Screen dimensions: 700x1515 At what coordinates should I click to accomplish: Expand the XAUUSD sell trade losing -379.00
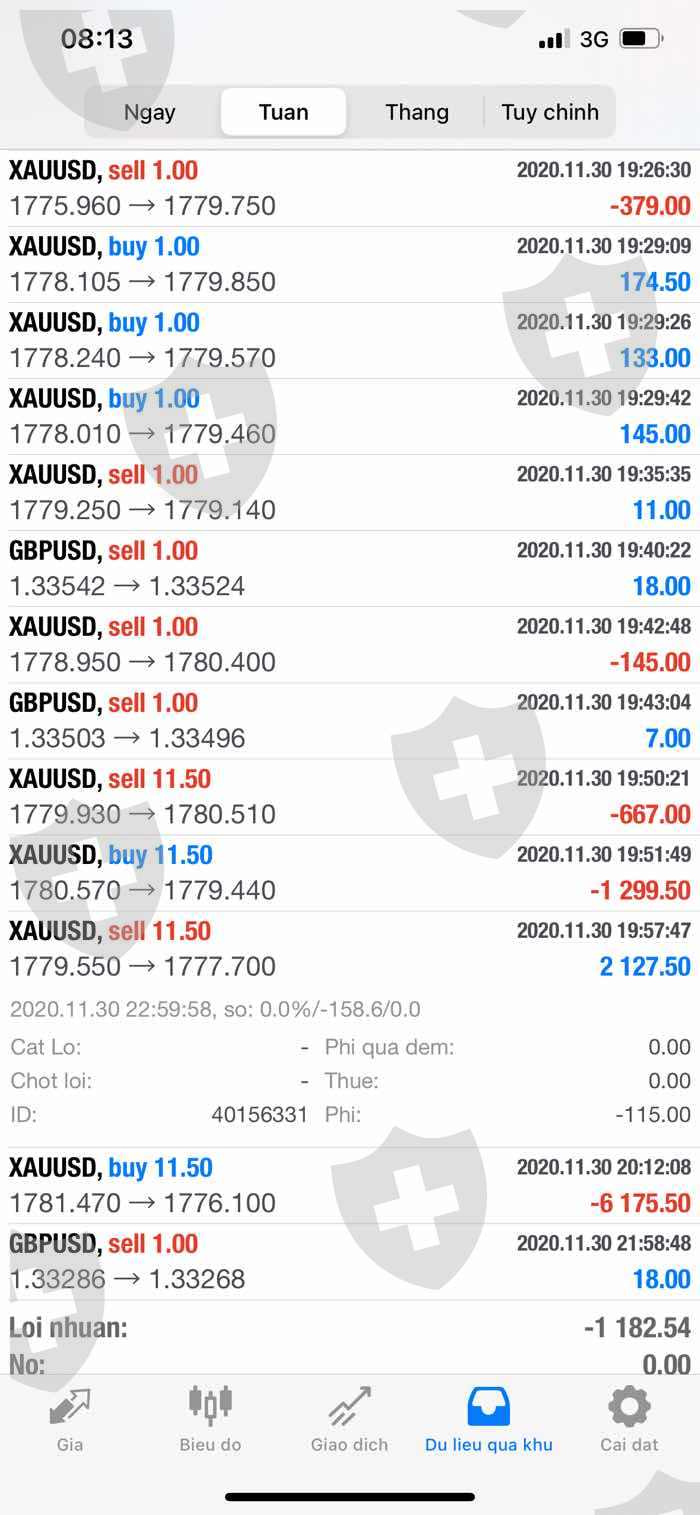tap(350, 188)
